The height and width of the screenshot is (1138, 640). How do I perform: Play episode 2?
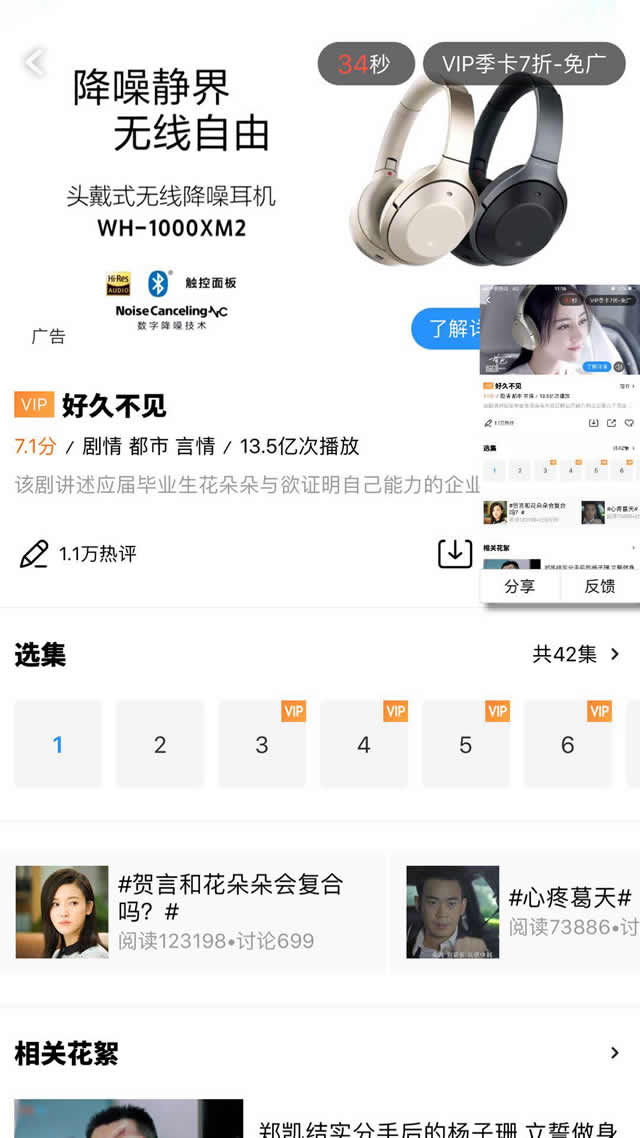click(160, 744)
